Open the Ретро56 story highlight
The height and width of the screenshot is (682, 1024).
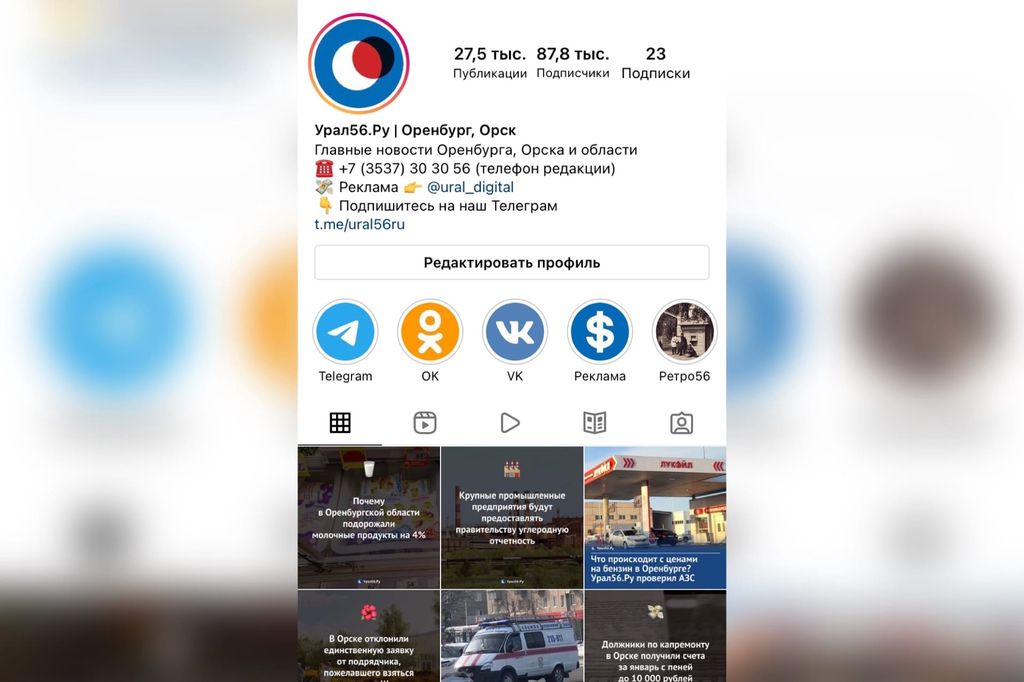tap(685, 332)
